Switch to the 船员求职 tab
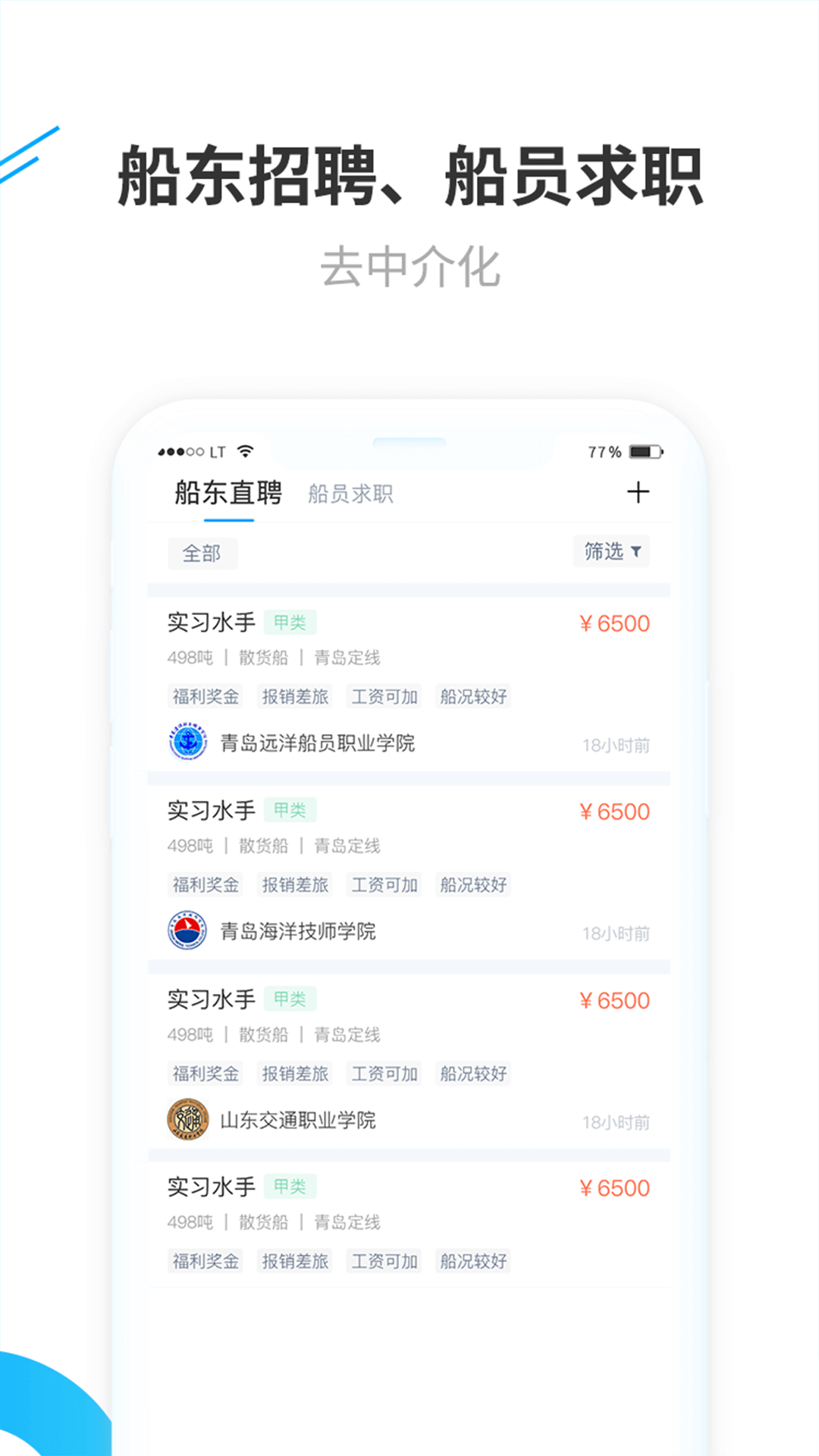 350,494
